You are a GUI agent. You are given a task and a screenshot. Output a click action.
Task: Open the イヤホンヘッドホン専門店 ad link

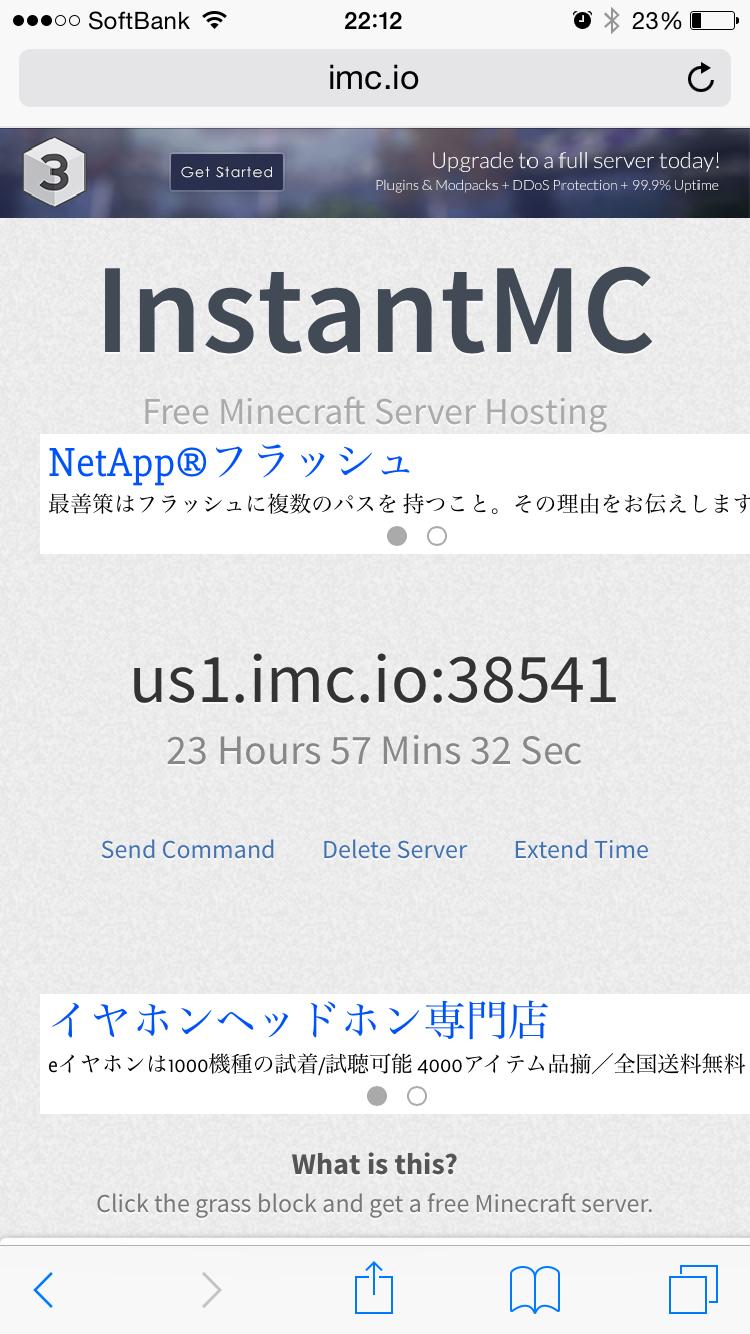tap(298, 1021)
